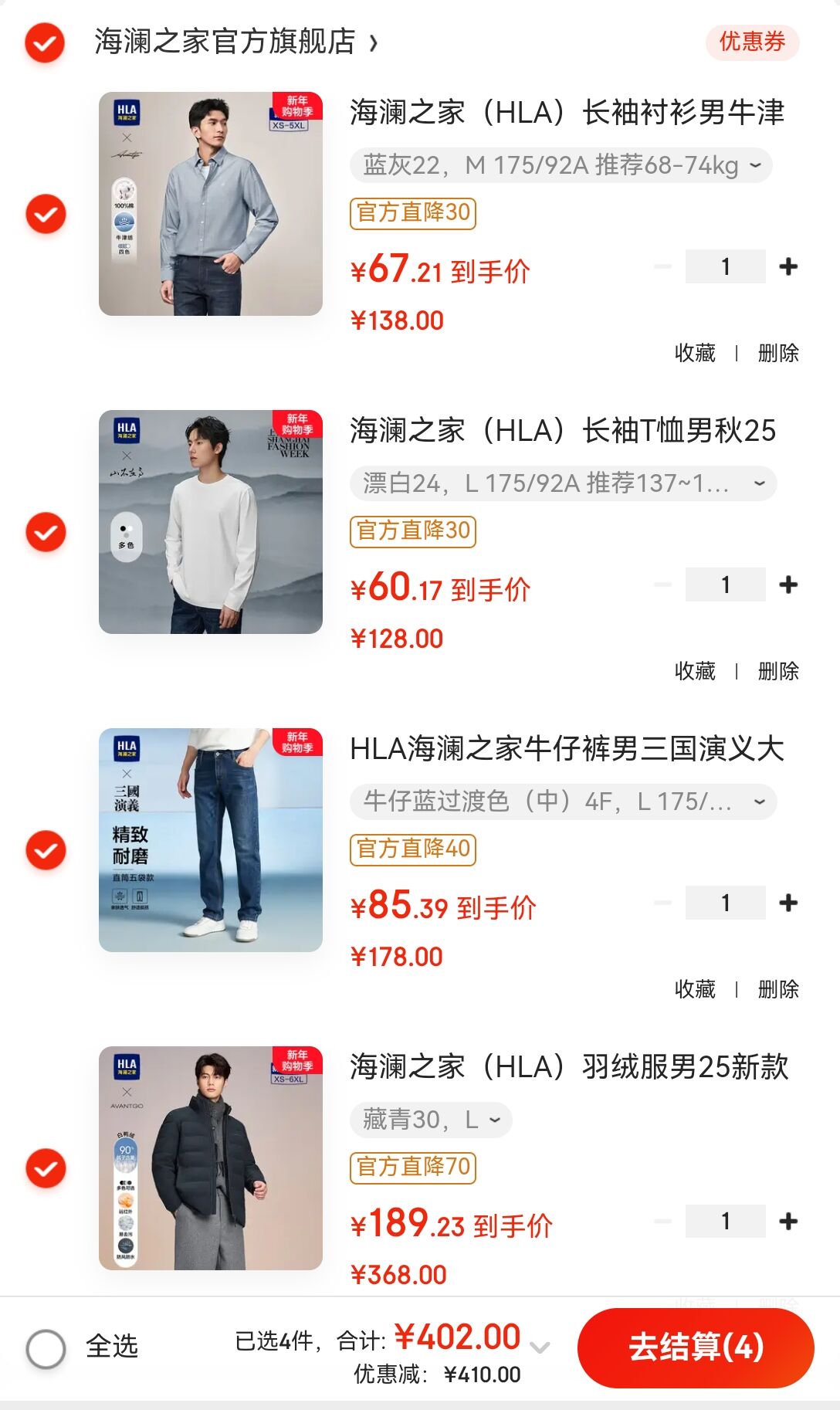
Task: Open the 长袖衬衫 shirt product image
Action: coord(211,204)
